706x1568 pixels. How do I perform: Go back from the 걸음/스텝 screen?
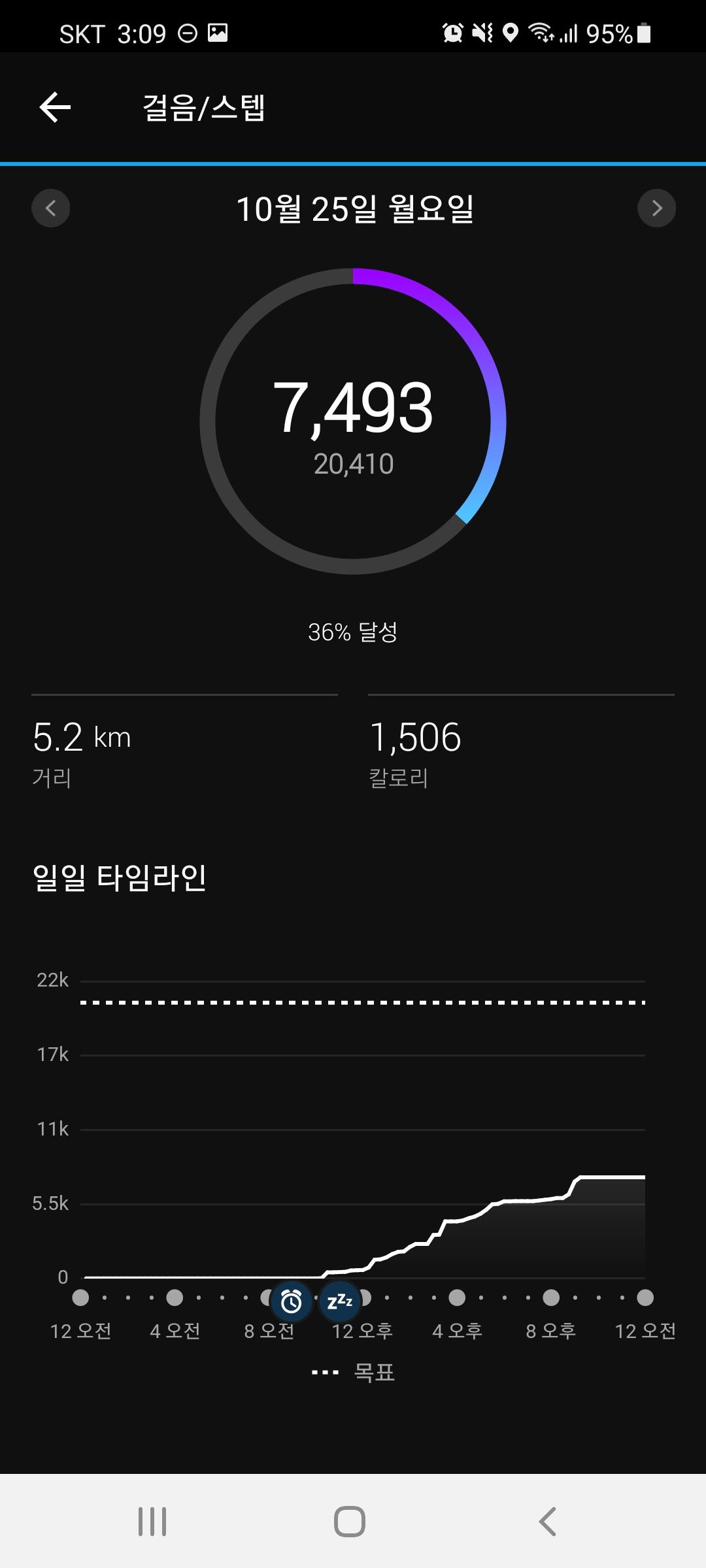point(55,107)
